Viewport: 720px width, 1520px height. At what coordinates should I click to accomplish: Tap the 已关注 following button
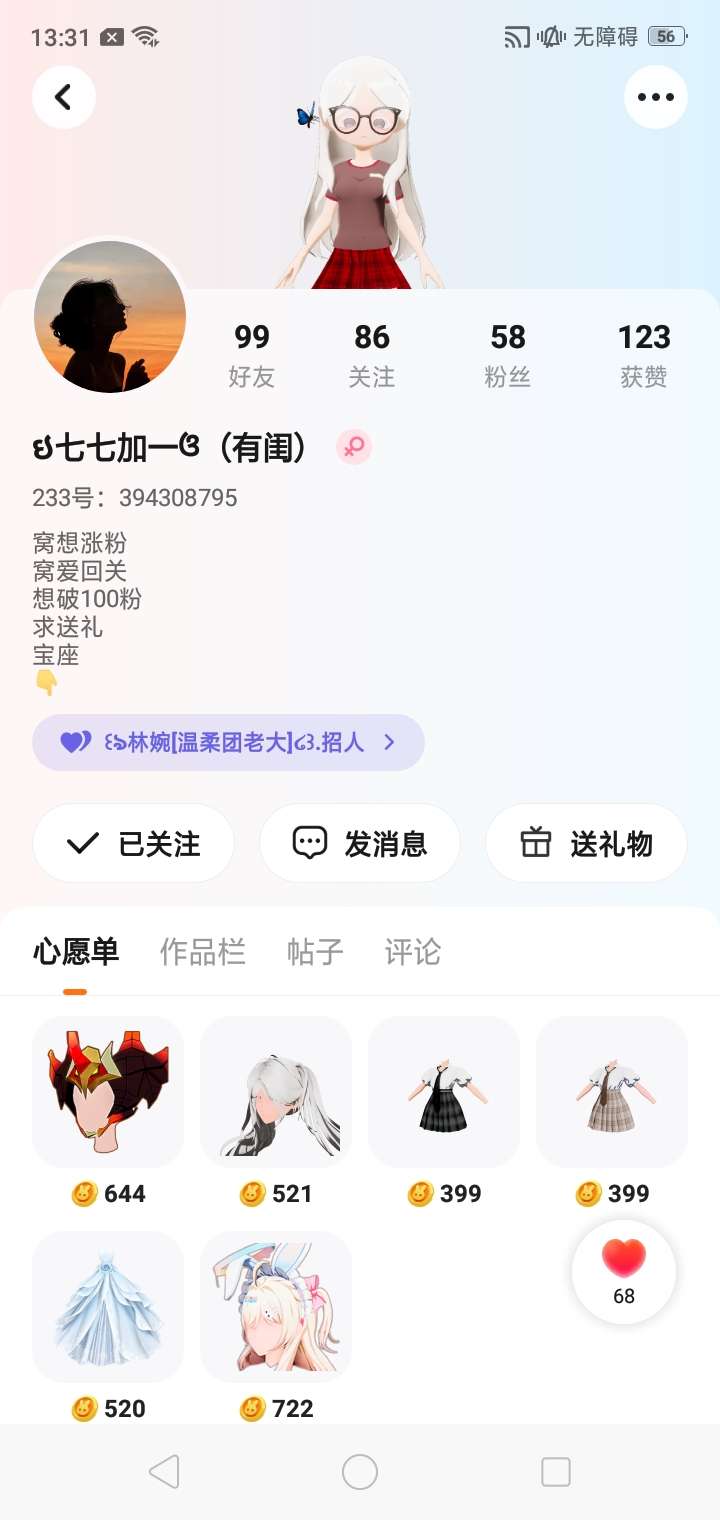pyautogui.click(x=134, y=844)
